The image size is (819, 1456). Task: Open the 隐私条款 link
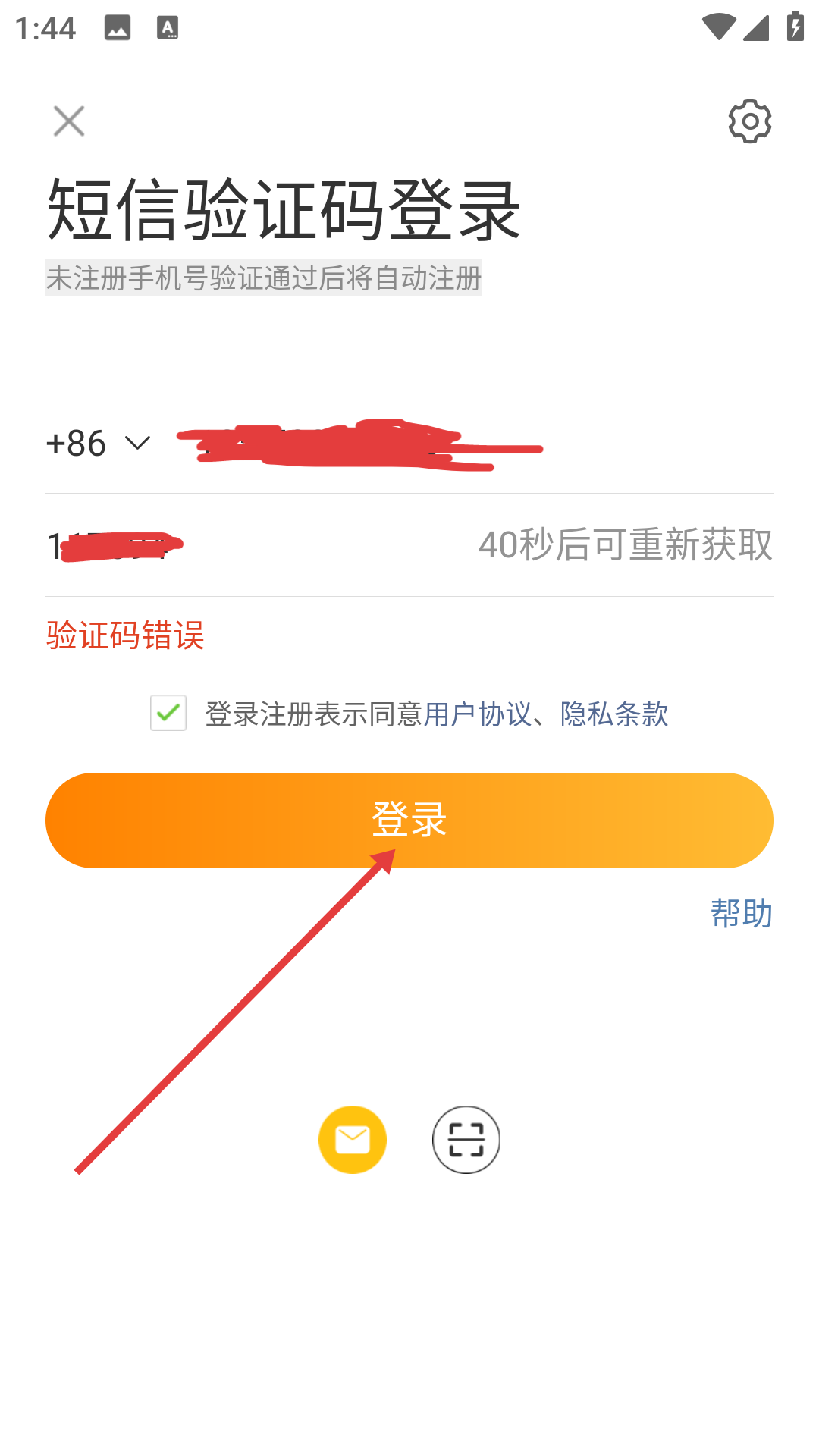614,714
